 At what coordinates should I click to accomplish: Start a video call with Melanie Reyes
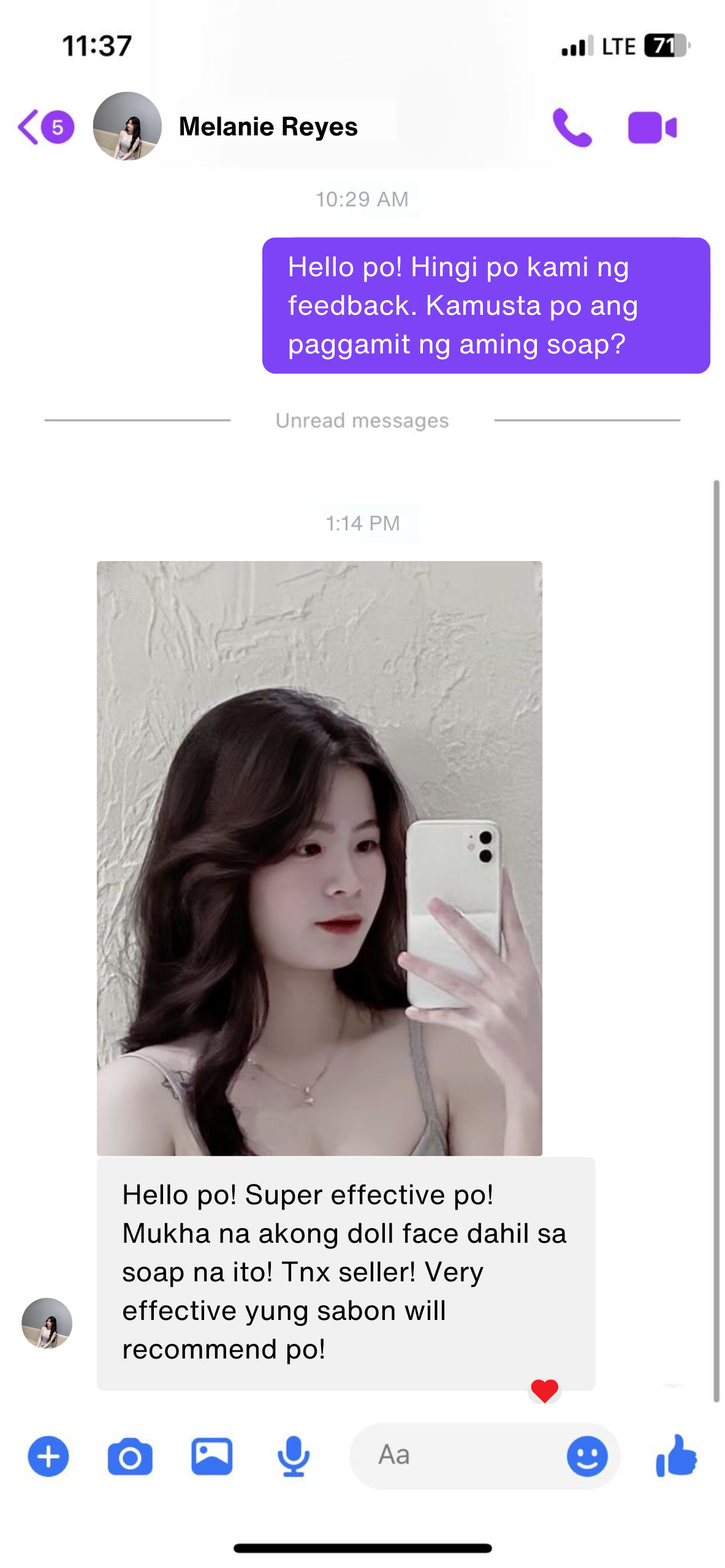[651, 127]
